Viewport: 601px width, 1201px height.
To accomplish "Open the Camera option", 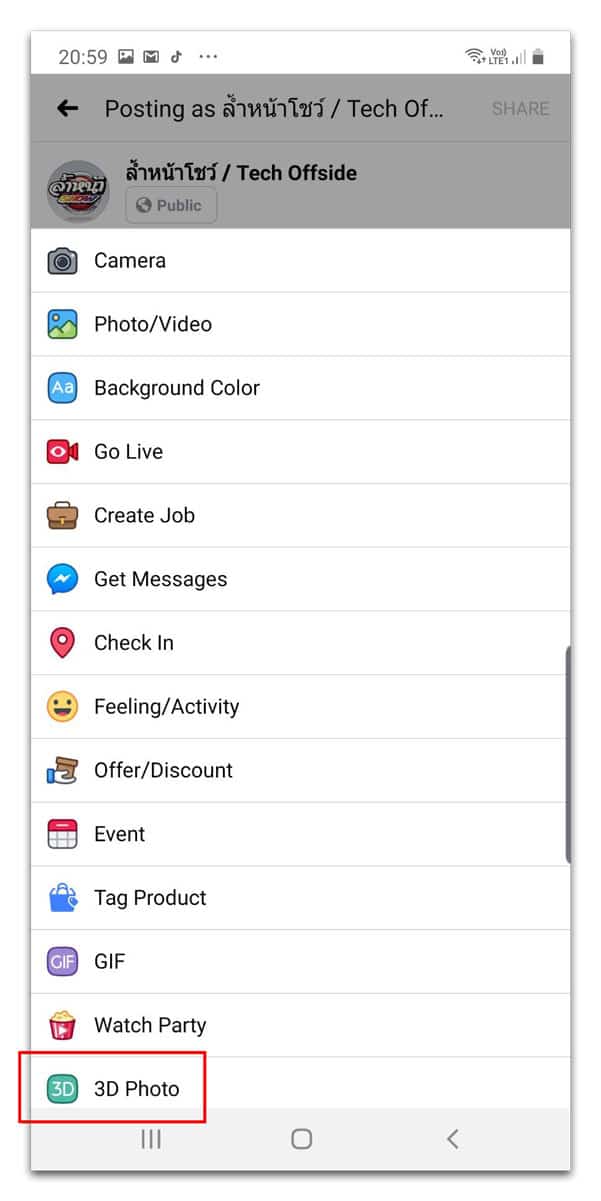I will coord(130,261).
